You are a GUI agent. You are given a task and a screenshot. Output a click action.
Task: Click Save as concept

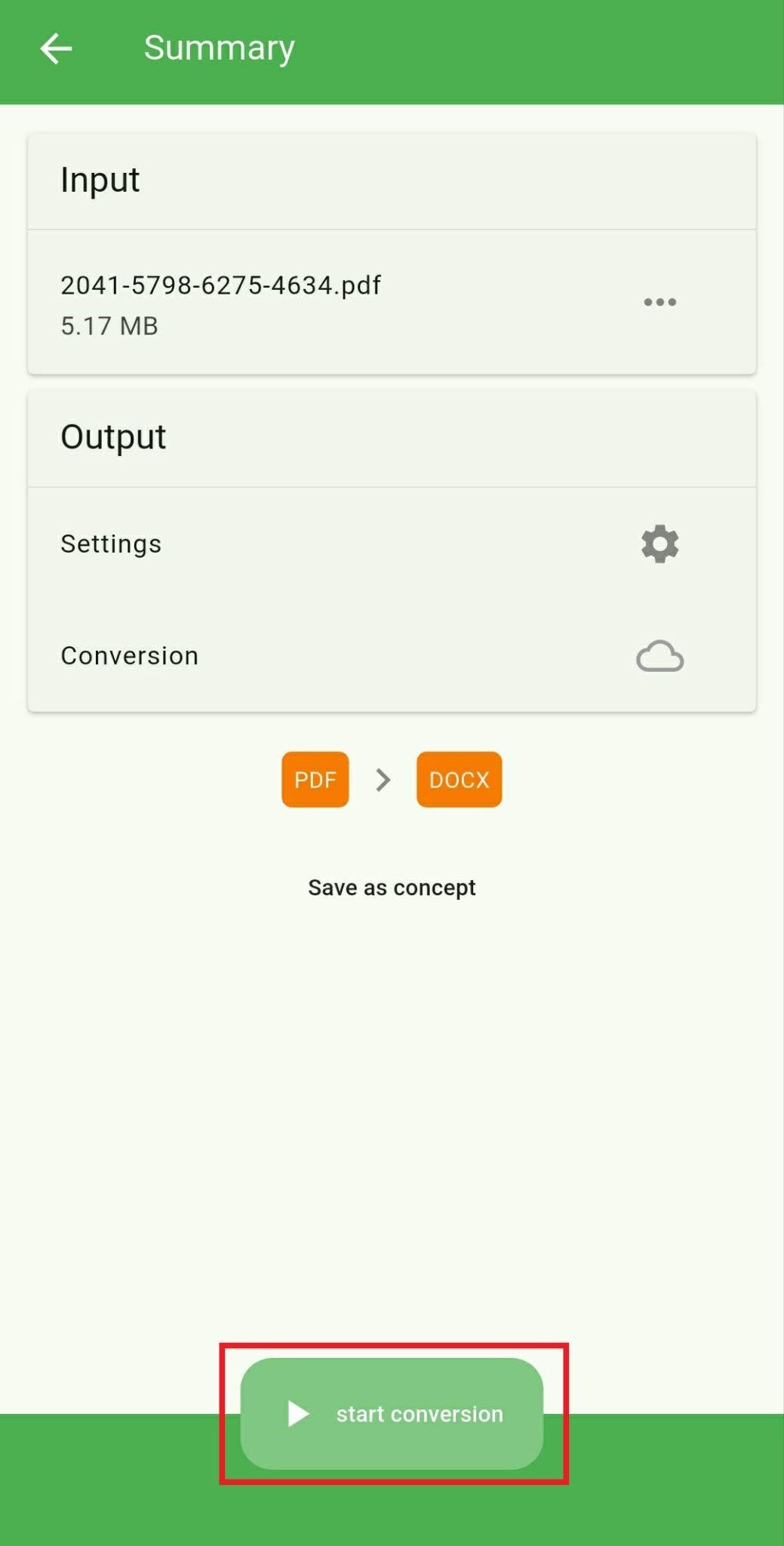pos(392,886)
